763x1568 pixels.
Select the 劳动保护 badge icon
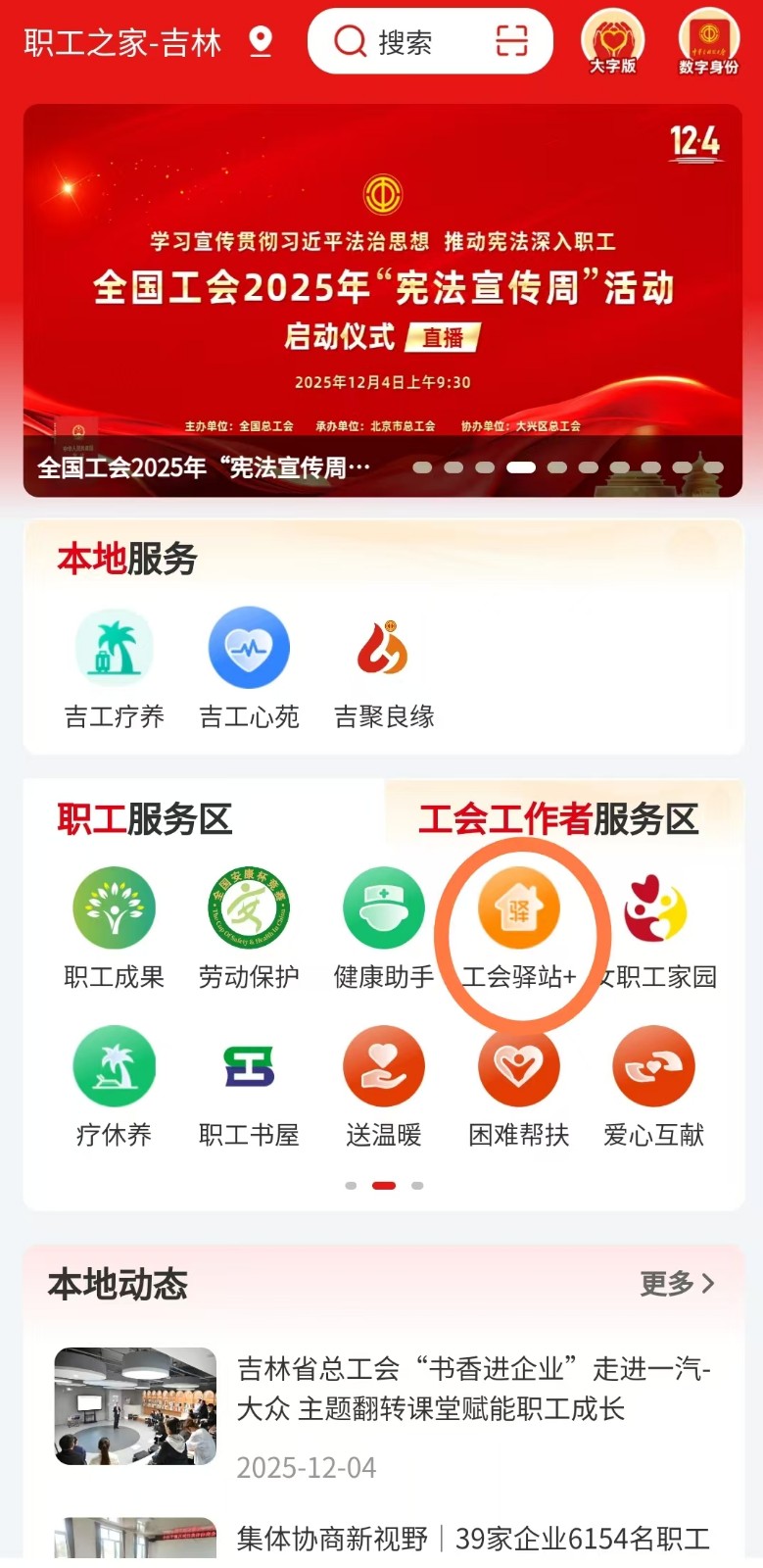(248, 908)
